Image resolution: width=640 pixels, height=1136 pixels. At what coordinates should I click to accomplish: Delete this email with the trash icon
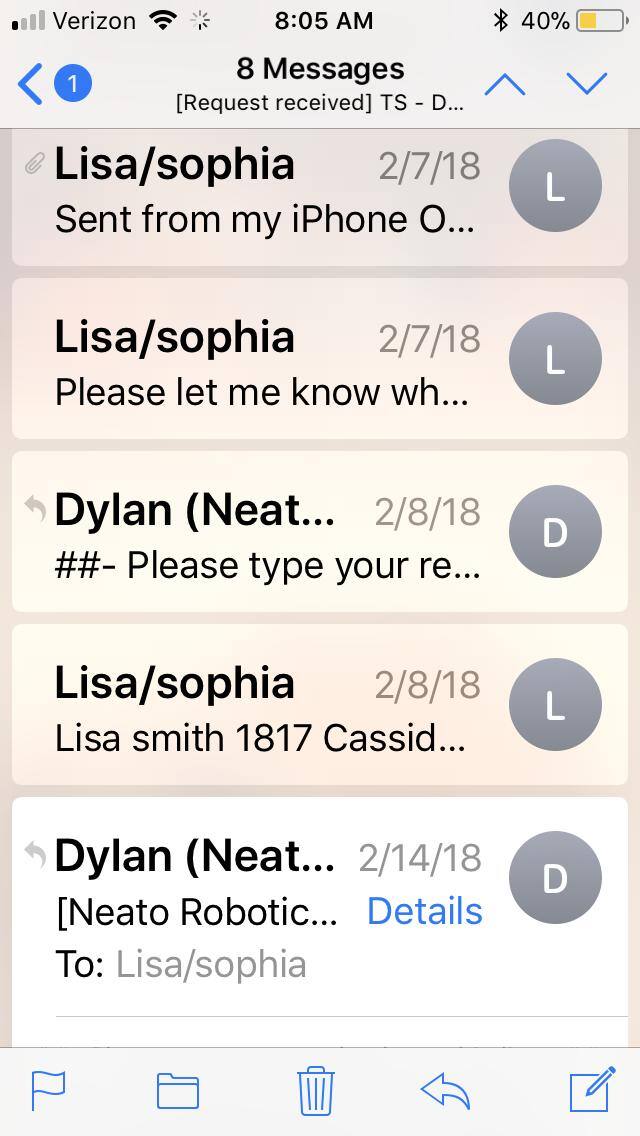click(315, 1090)
